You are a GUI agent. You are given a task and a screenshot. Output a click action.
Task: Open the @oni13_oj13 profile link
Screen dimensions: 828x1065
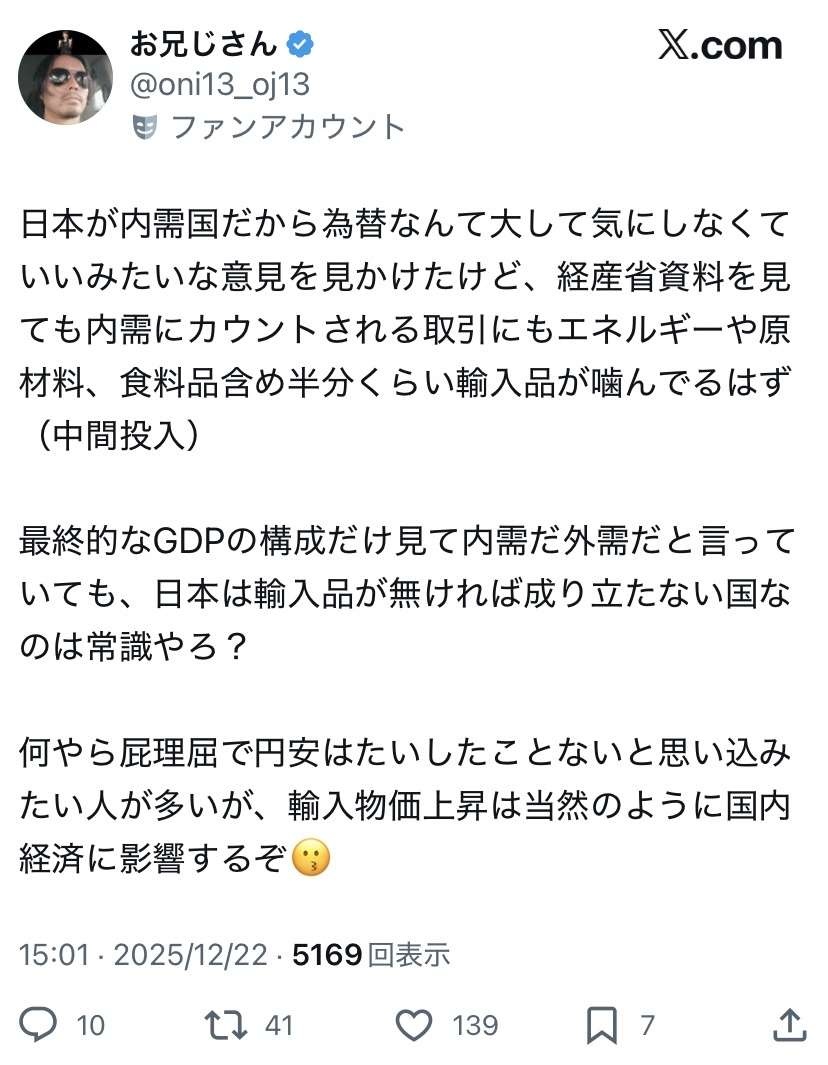[219, 85]
